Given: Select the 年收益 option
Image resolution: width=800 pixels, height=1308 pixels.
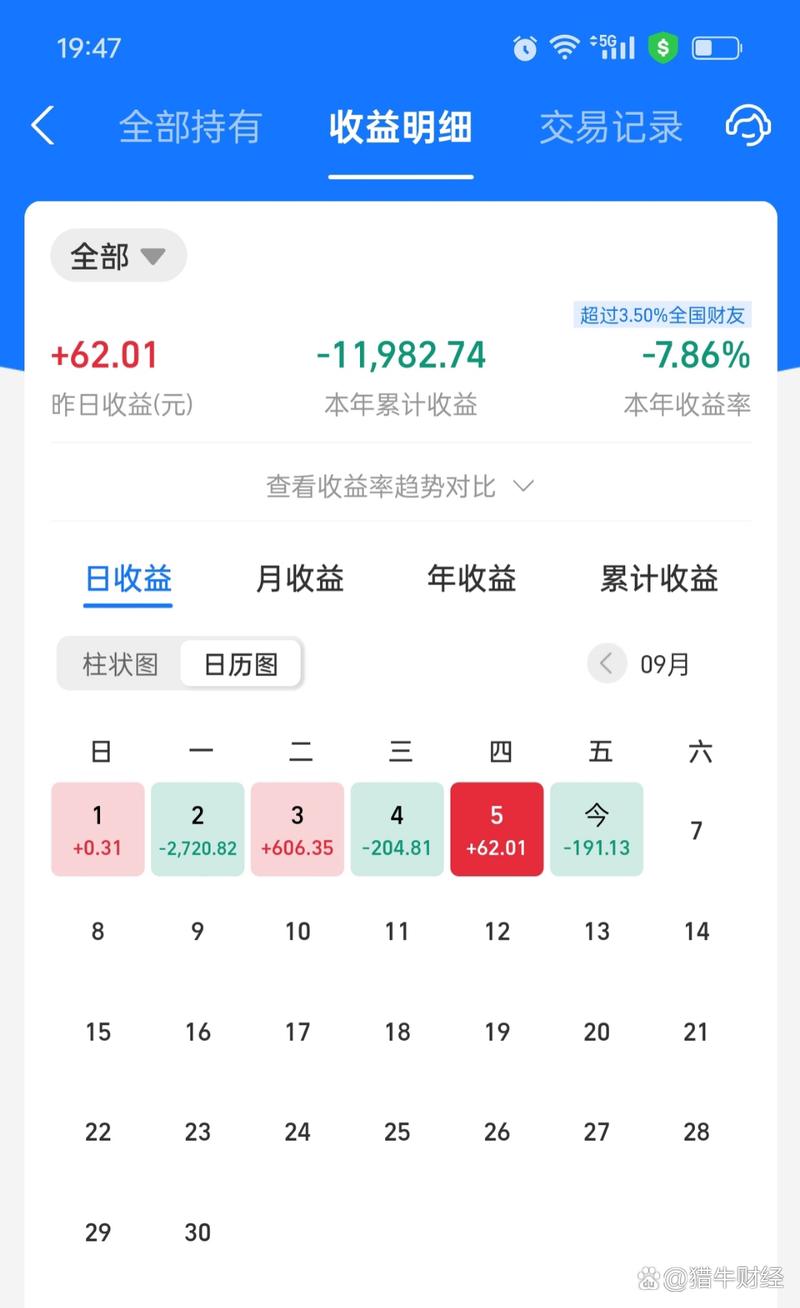Looking at the screenshot, I should tap(470, 579).
